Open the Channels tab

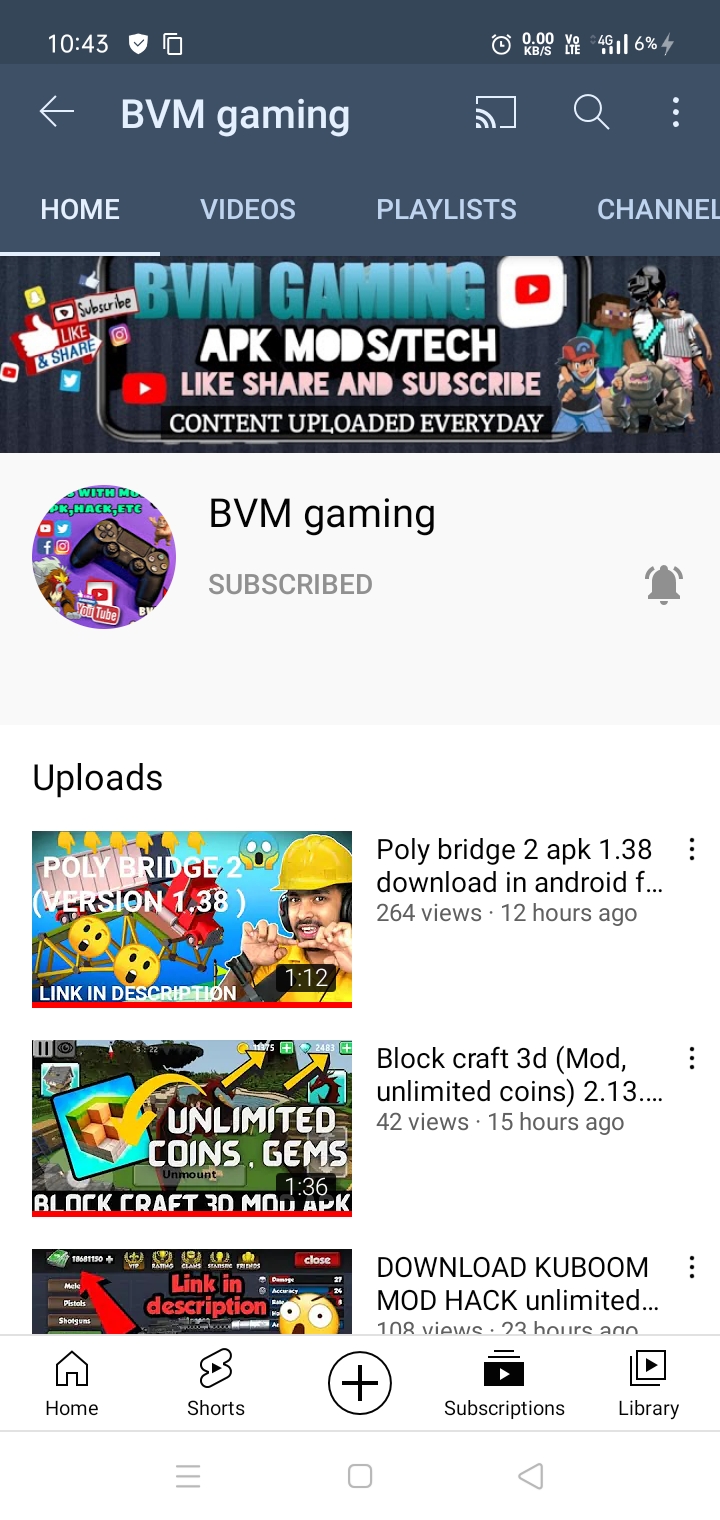pos(657,209)
